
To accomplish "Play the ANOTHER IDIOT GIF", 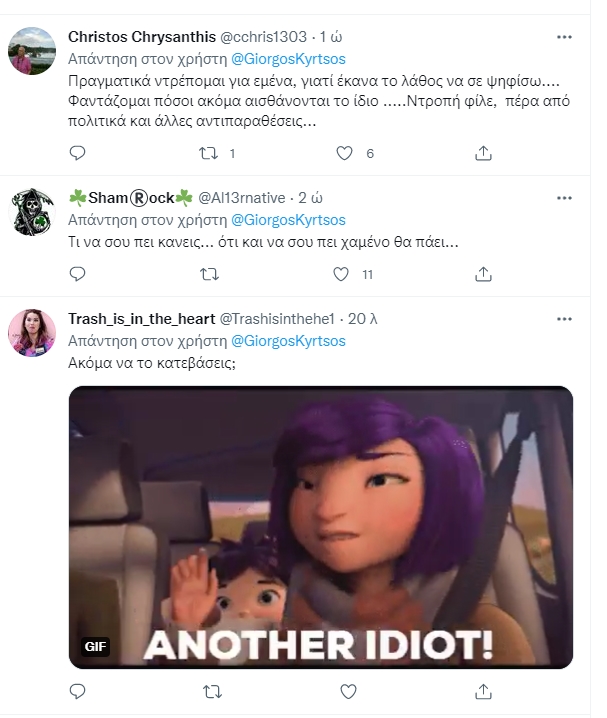I will [320, 527].
